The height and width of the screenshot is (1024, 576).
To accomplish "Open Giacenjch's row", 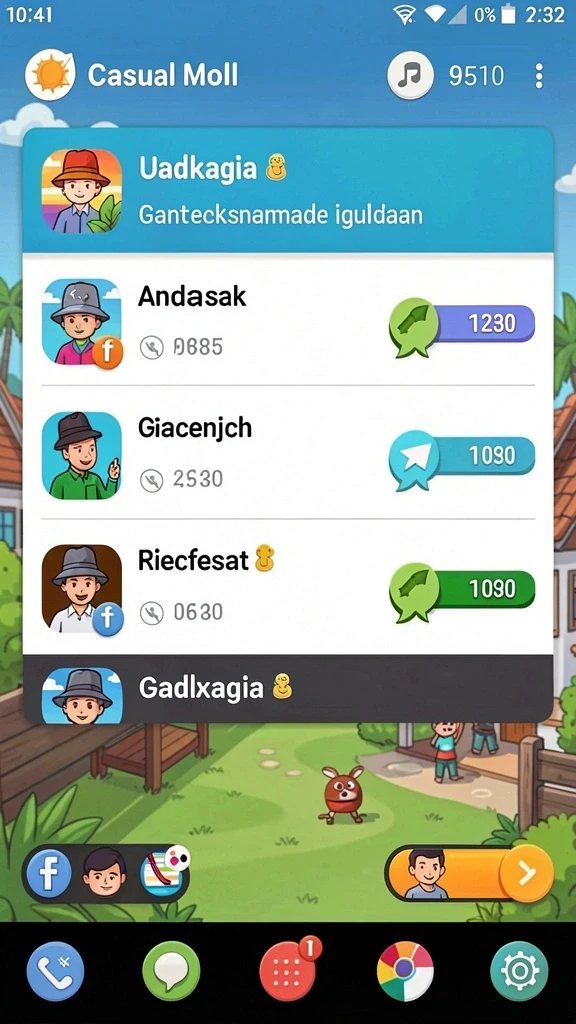I will 288,453.
